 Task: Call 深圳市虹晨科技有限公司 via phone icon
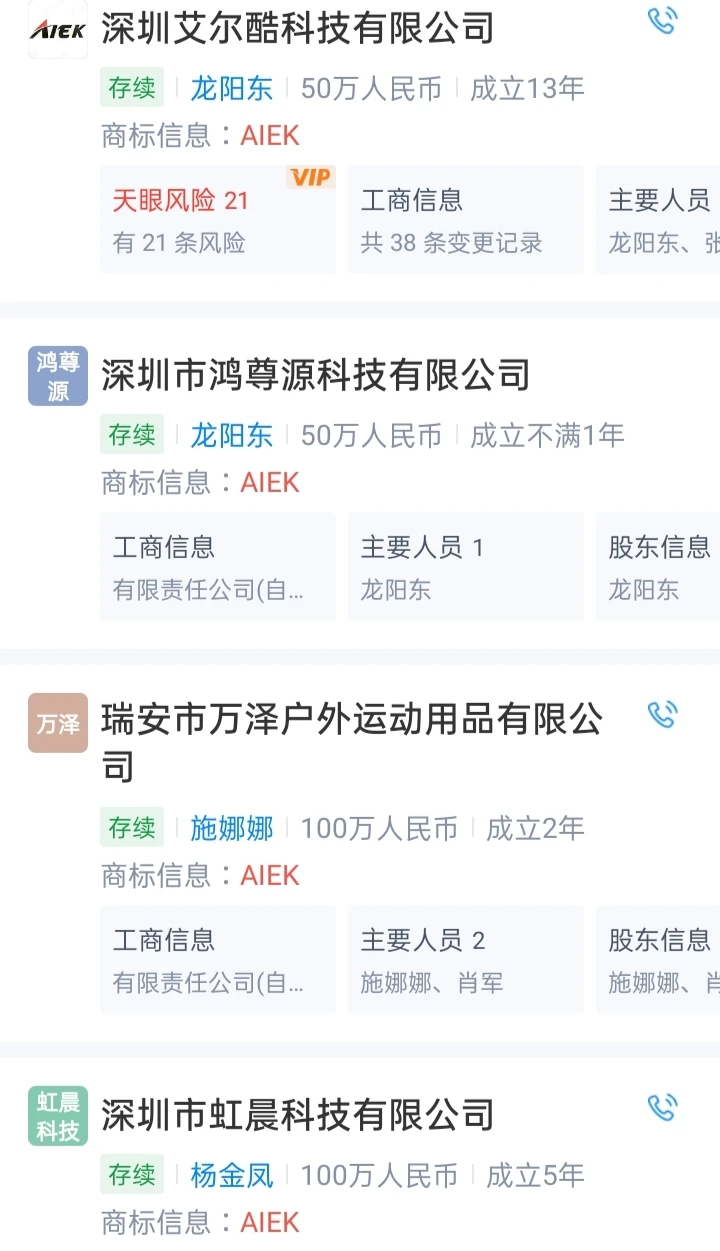click(662, 1107)
